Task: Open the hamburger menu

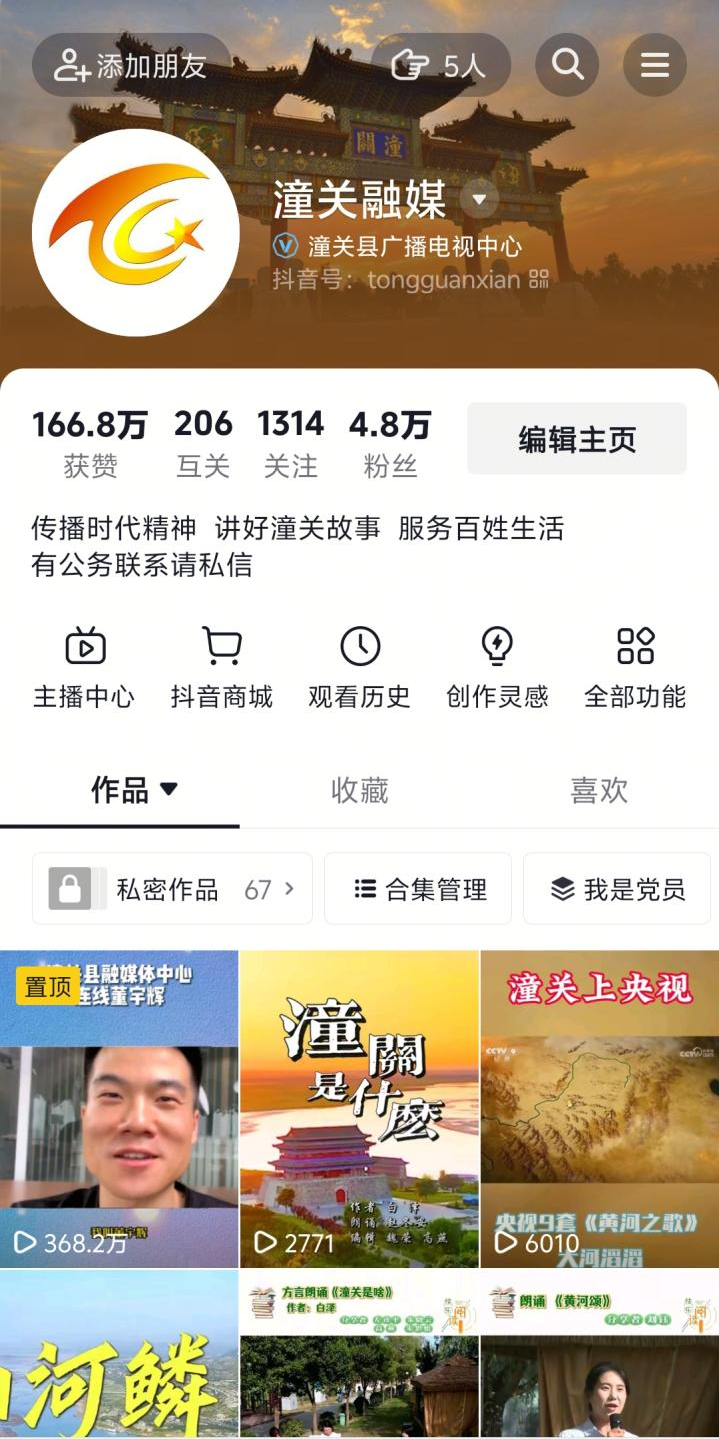Action: point(654,66)
